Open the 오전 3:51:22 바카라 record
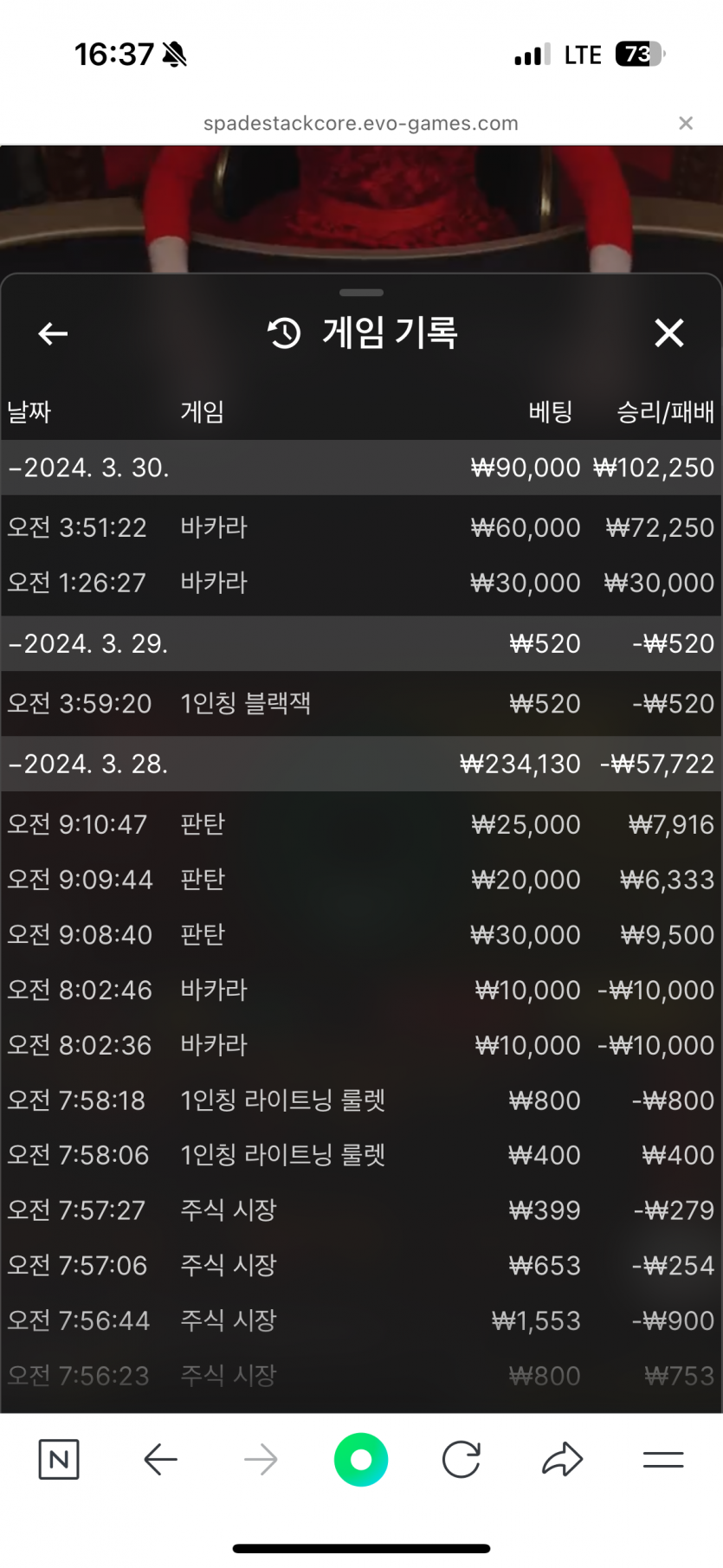723x1568 pixels. point(361,527)
